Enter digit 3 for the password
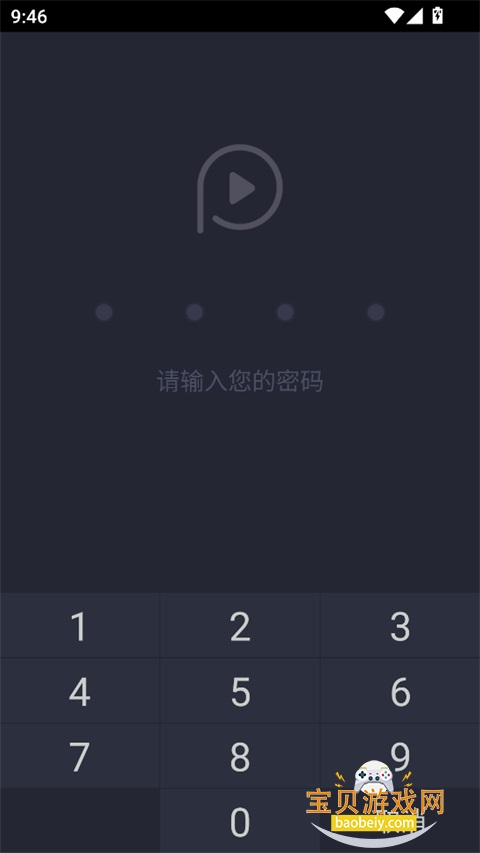This screenshot has height=853, width=480. tap(400, 626)
